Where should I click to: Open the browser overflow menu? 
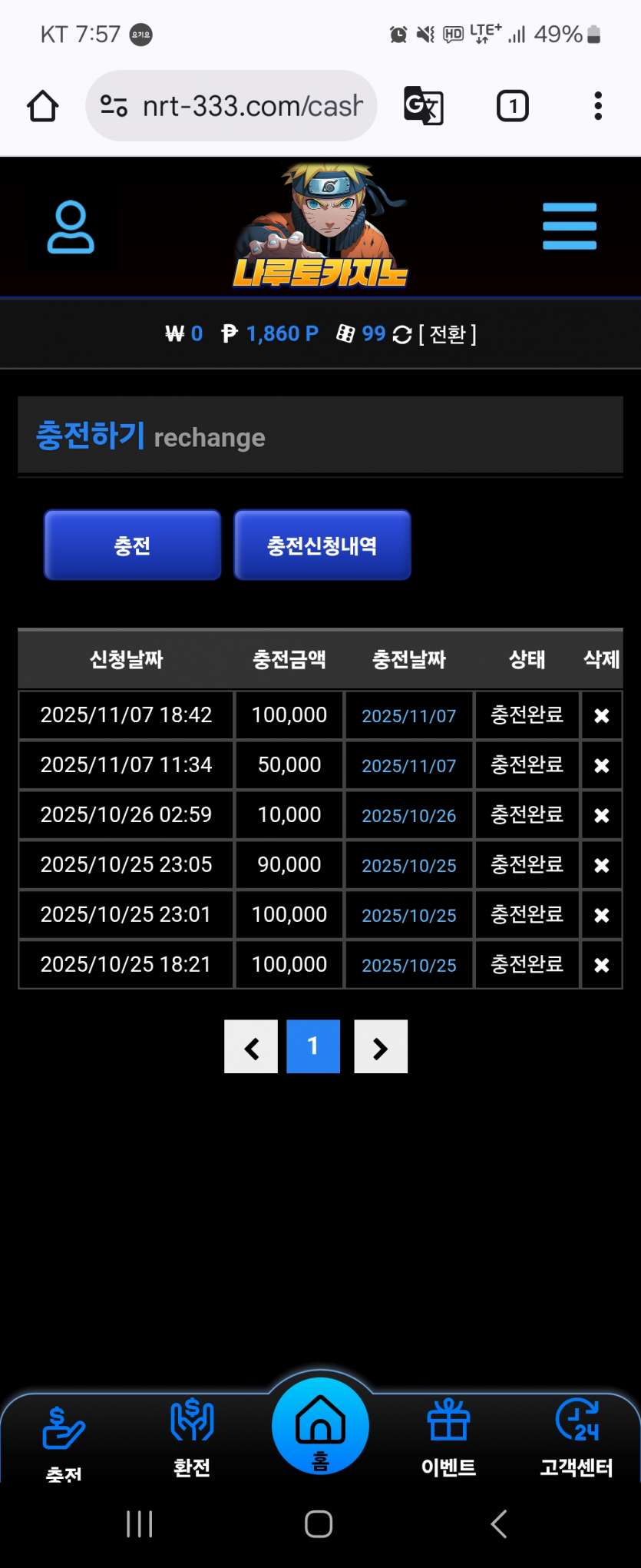pyautogui.click(x=597, y=106)
